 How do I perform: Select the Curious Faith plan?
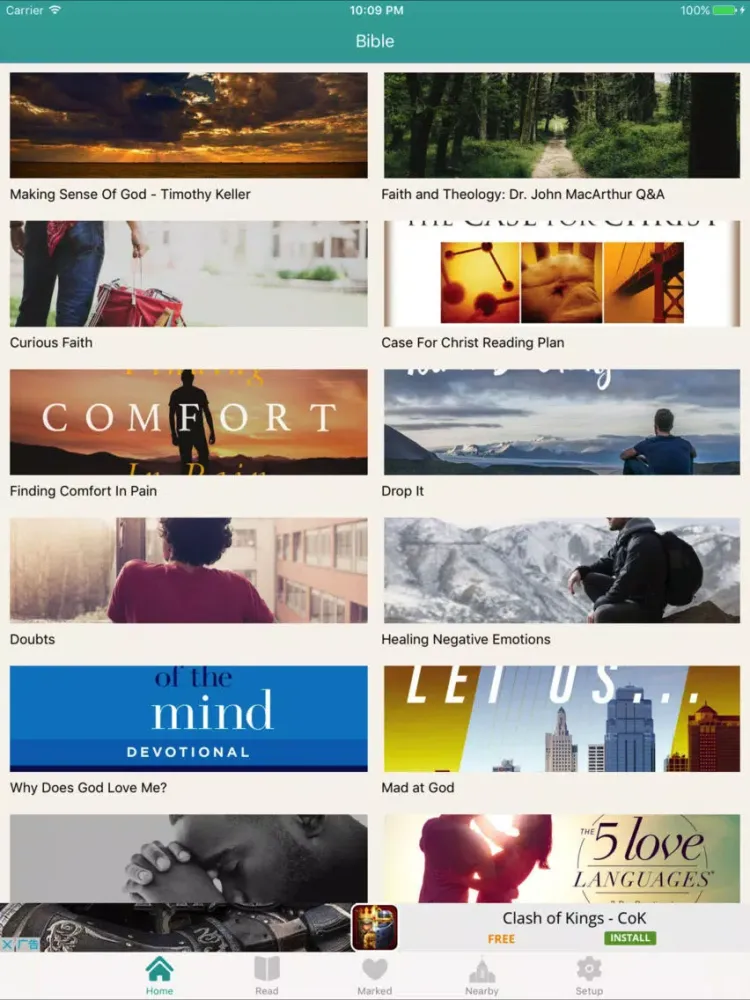pyautogui.click(x=188, y=274)
